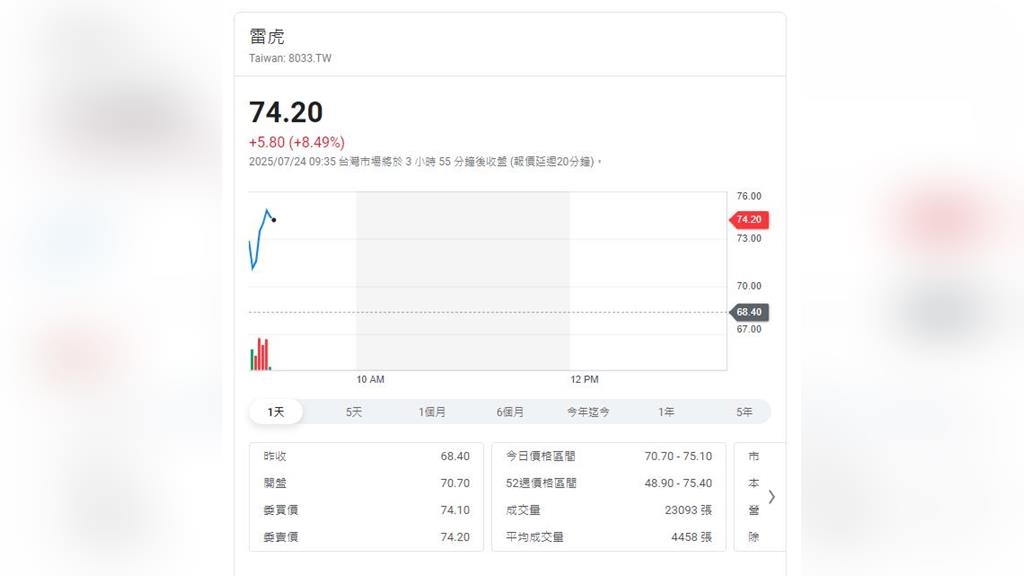Switch to the 6個月 range
Viewport: 1024px width, 576px height.
(x=510, y=412)
